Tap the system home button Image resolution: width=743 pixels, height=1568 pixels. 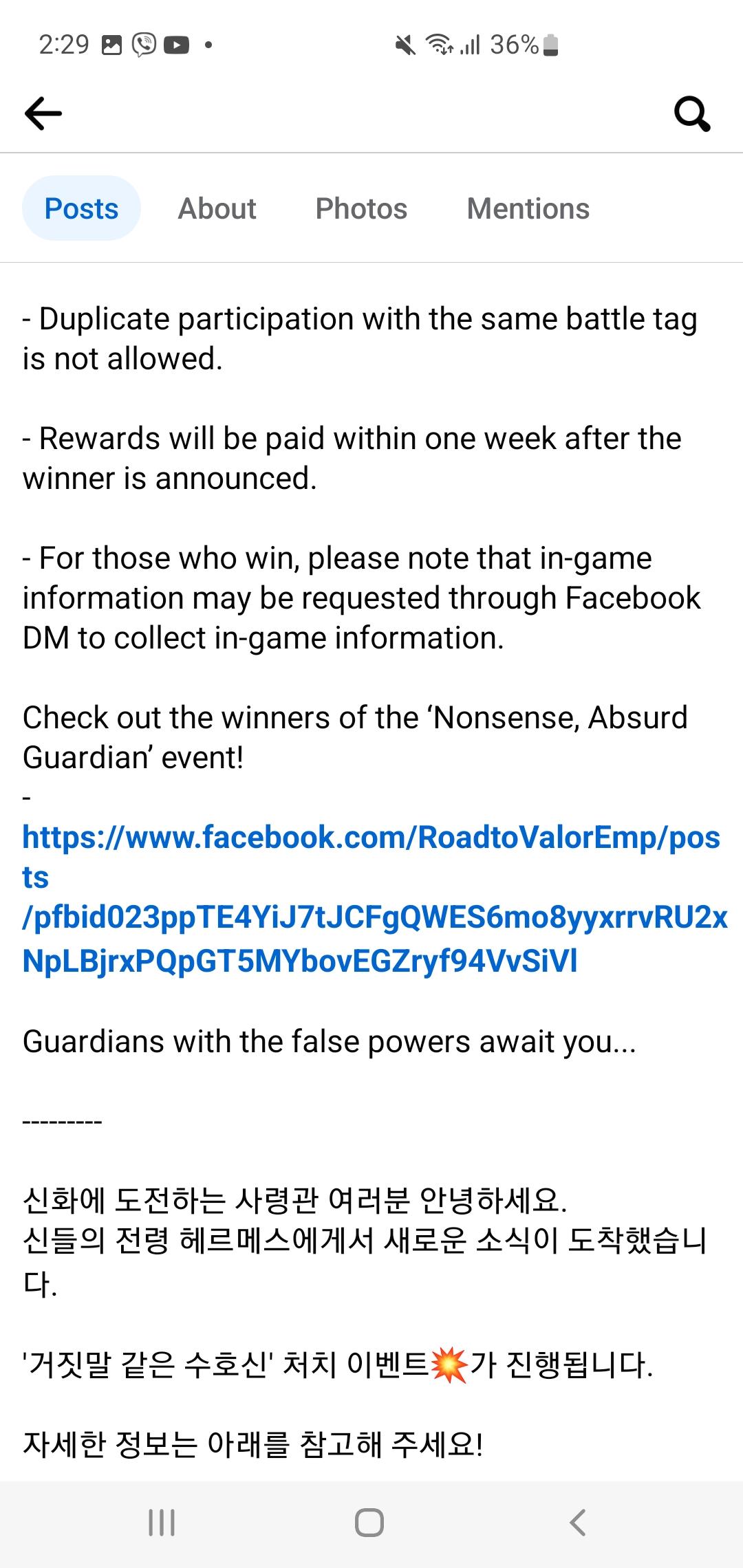coord(369,1522)
